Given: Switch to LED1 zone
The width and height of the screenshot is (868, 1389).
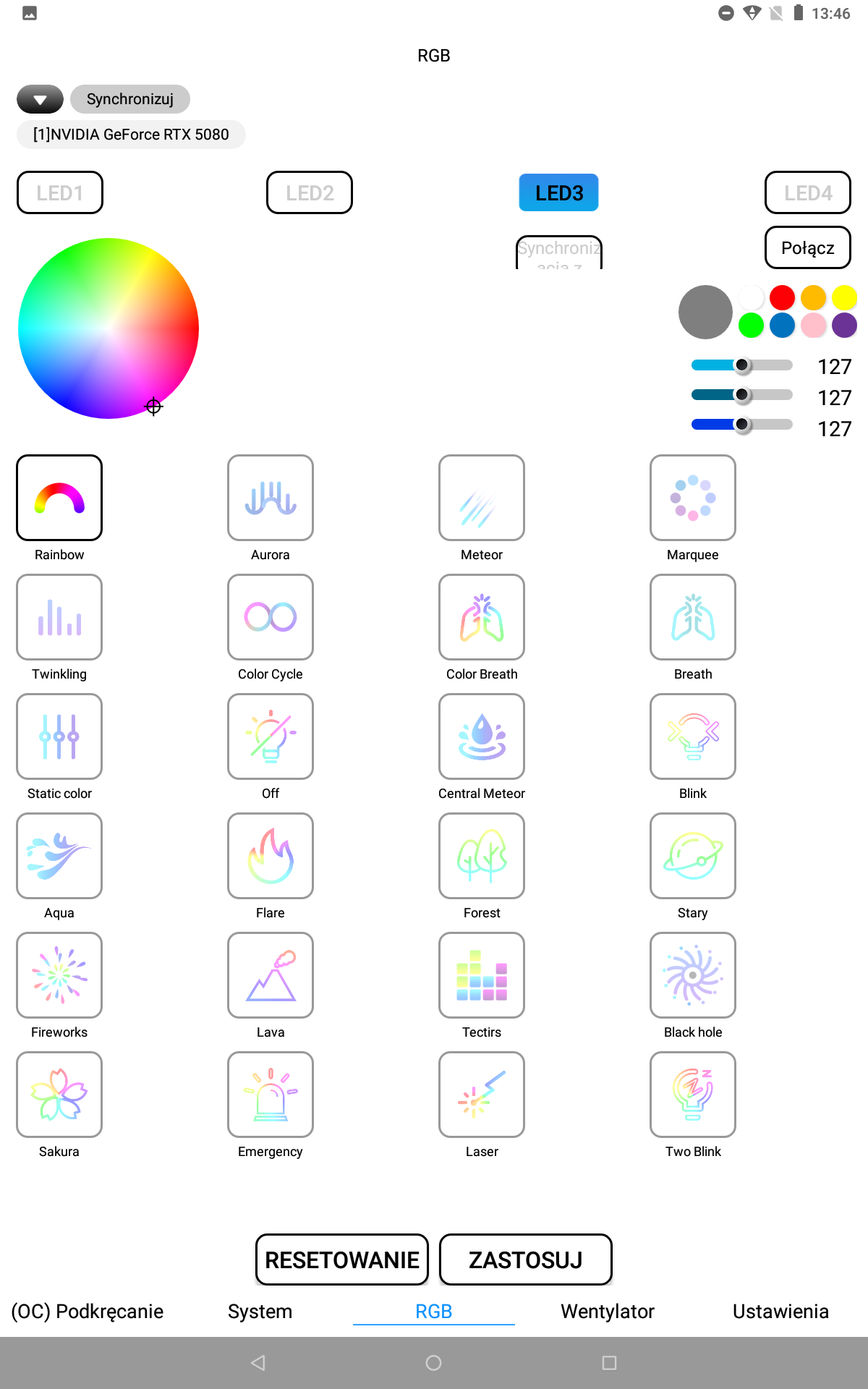Looking at the screenshot, I should pyautogui.click(x=60, y=192).
